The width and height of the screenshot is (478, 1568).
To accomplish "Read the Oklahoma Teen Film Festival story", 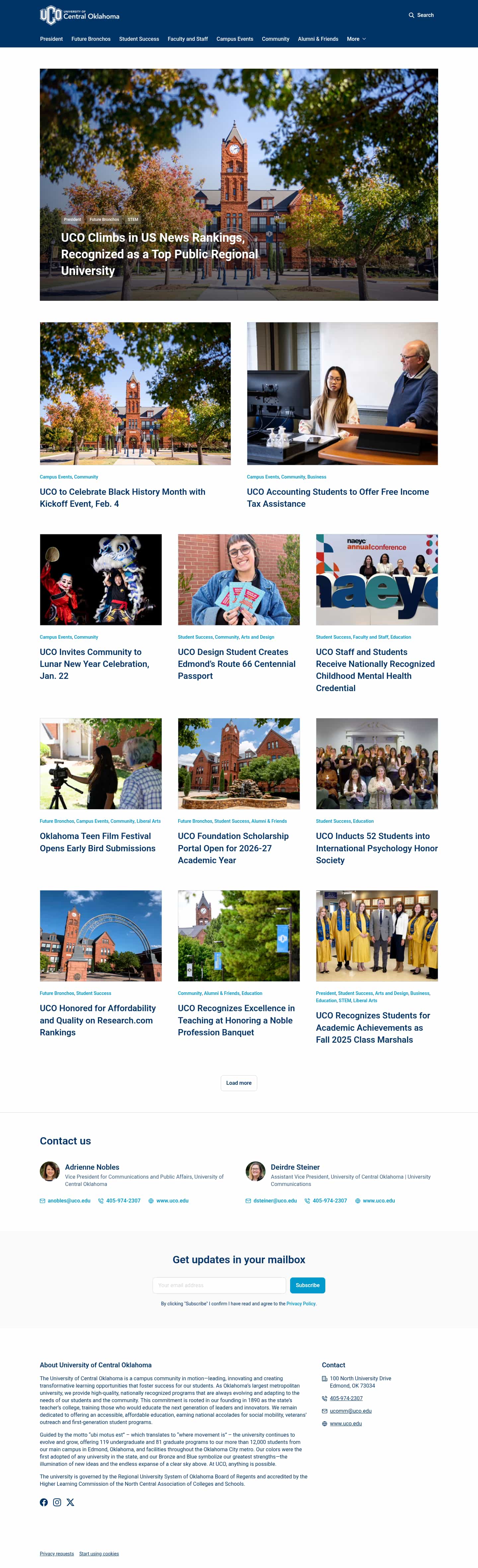I will pos(98,842).
